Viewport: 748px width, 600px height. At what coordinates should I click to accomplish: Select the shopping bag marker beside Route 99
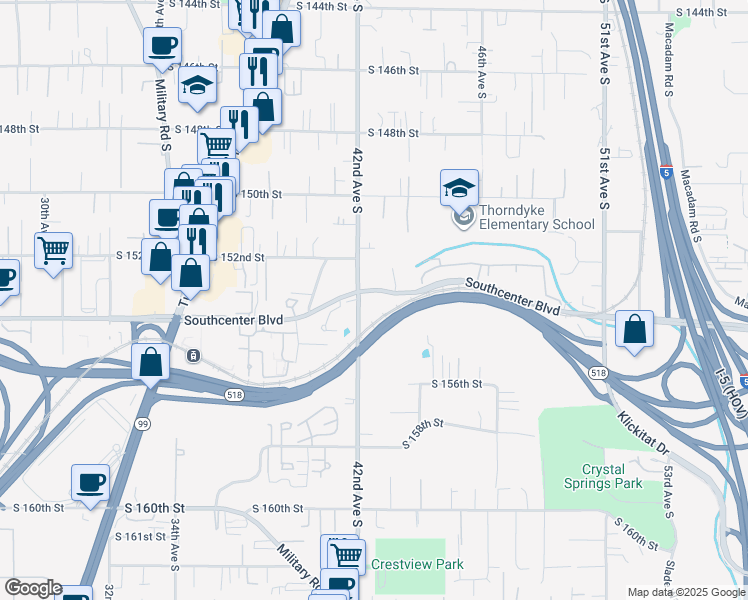[x=150, y=363]
